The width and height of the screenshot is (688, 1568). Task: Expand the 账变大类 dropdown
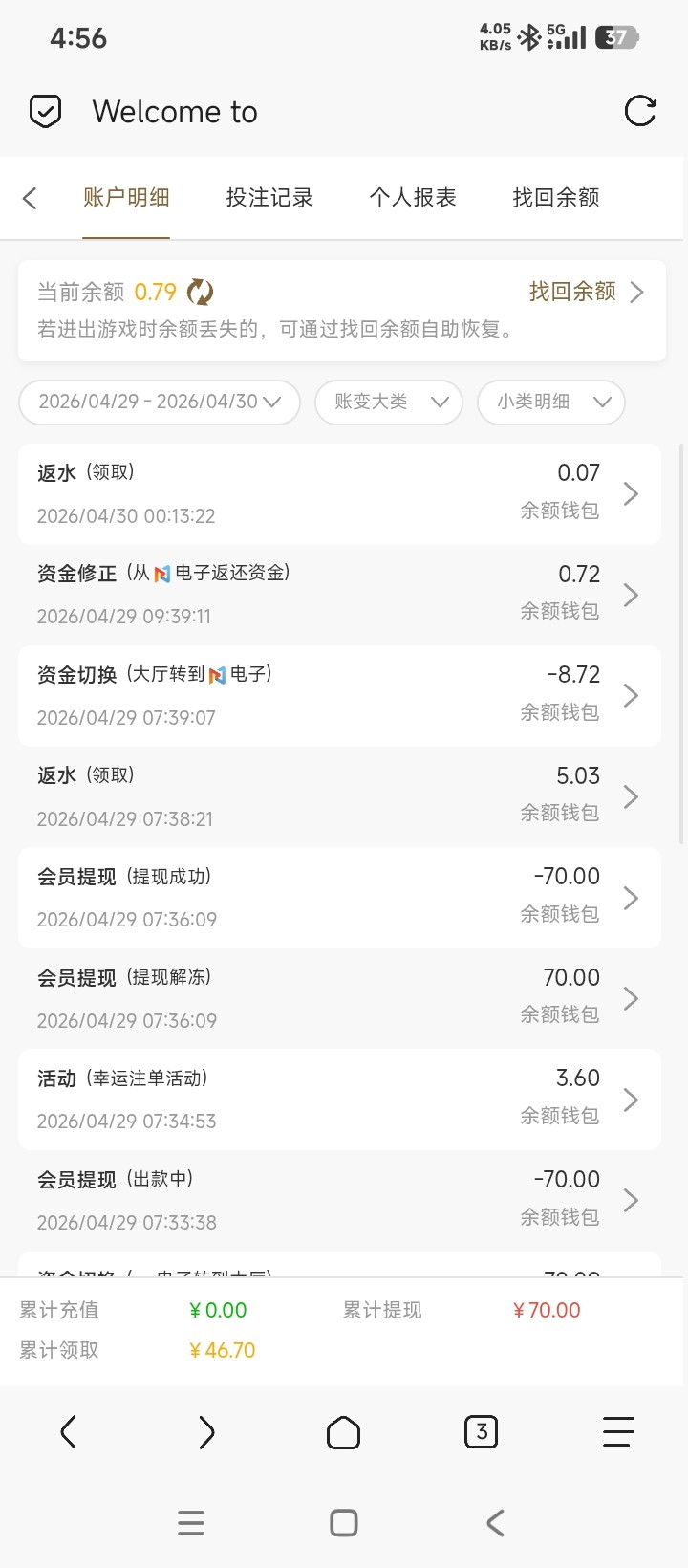coord(389,402)
